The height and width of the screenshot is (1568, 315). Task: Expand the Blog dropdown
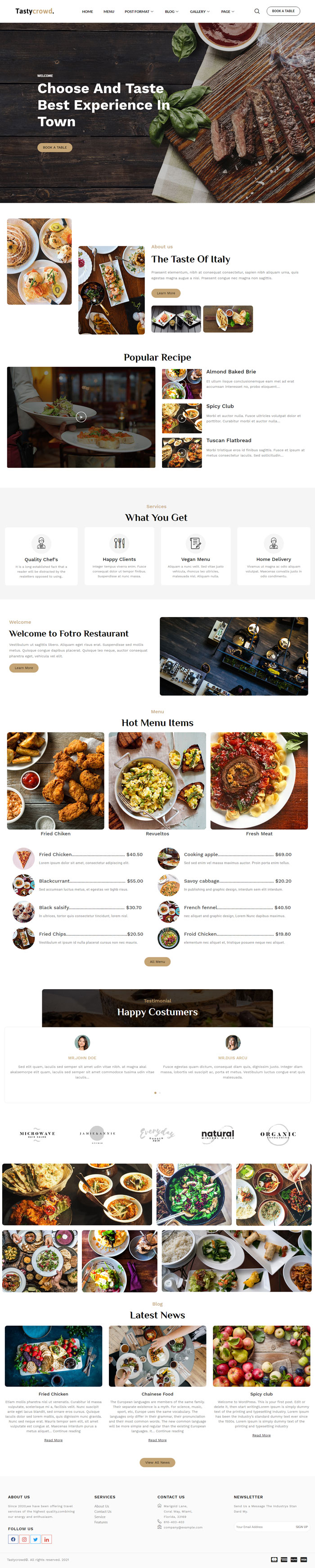pyautogui.click(x=171, y=12)
